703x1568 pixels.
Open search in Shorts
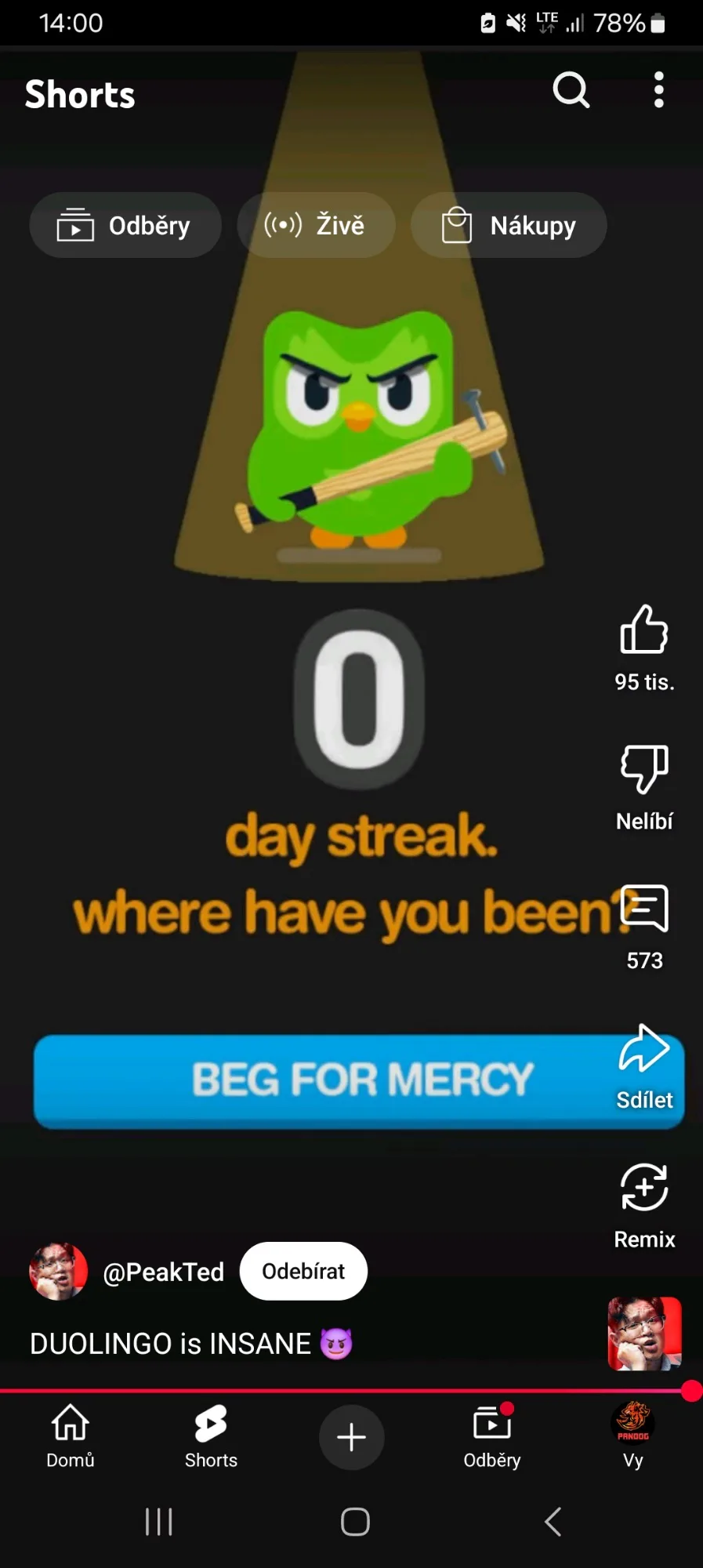pyautogui.click(x=571, y=91)
